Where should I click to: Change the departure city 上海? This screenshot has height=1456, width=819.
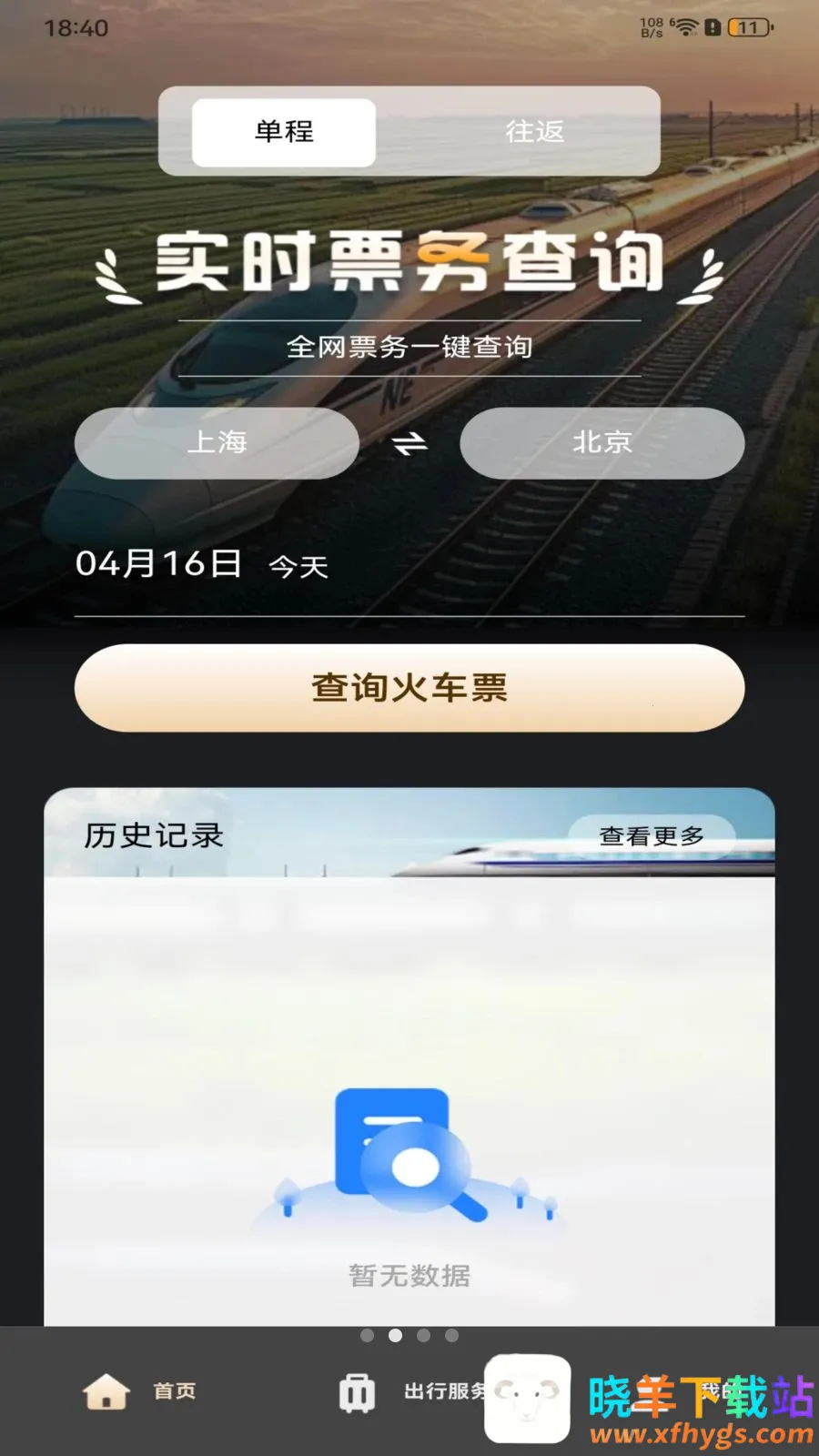217,443
